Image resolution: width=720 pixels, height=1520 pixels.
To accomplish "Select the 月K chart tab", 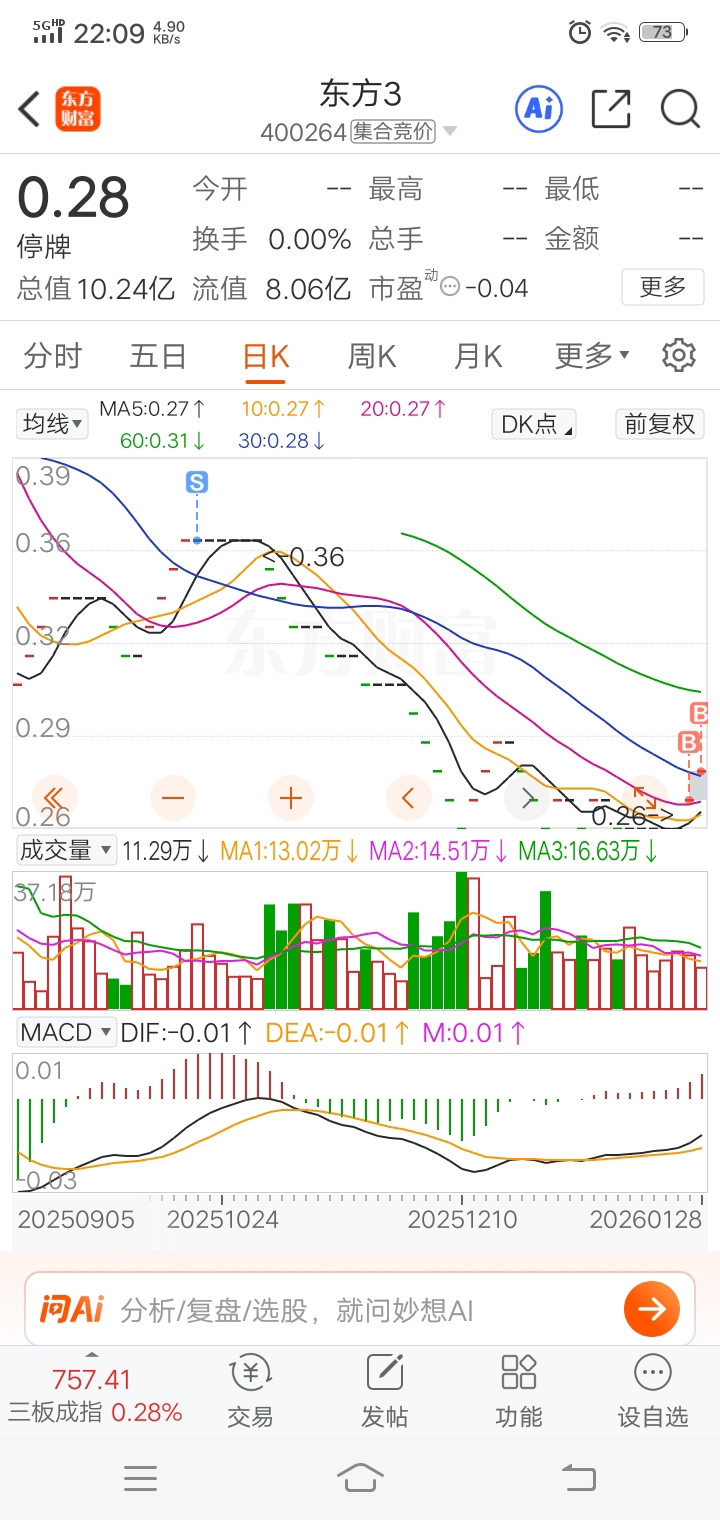I will click(x=478, y=355).
